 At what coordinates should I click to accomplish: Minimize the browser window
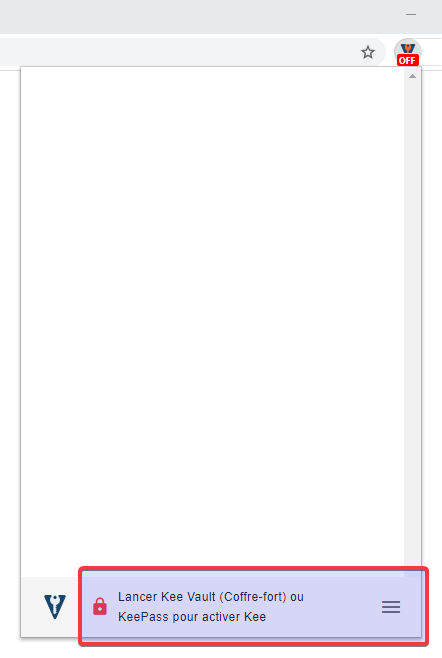(x=411, y=15)
